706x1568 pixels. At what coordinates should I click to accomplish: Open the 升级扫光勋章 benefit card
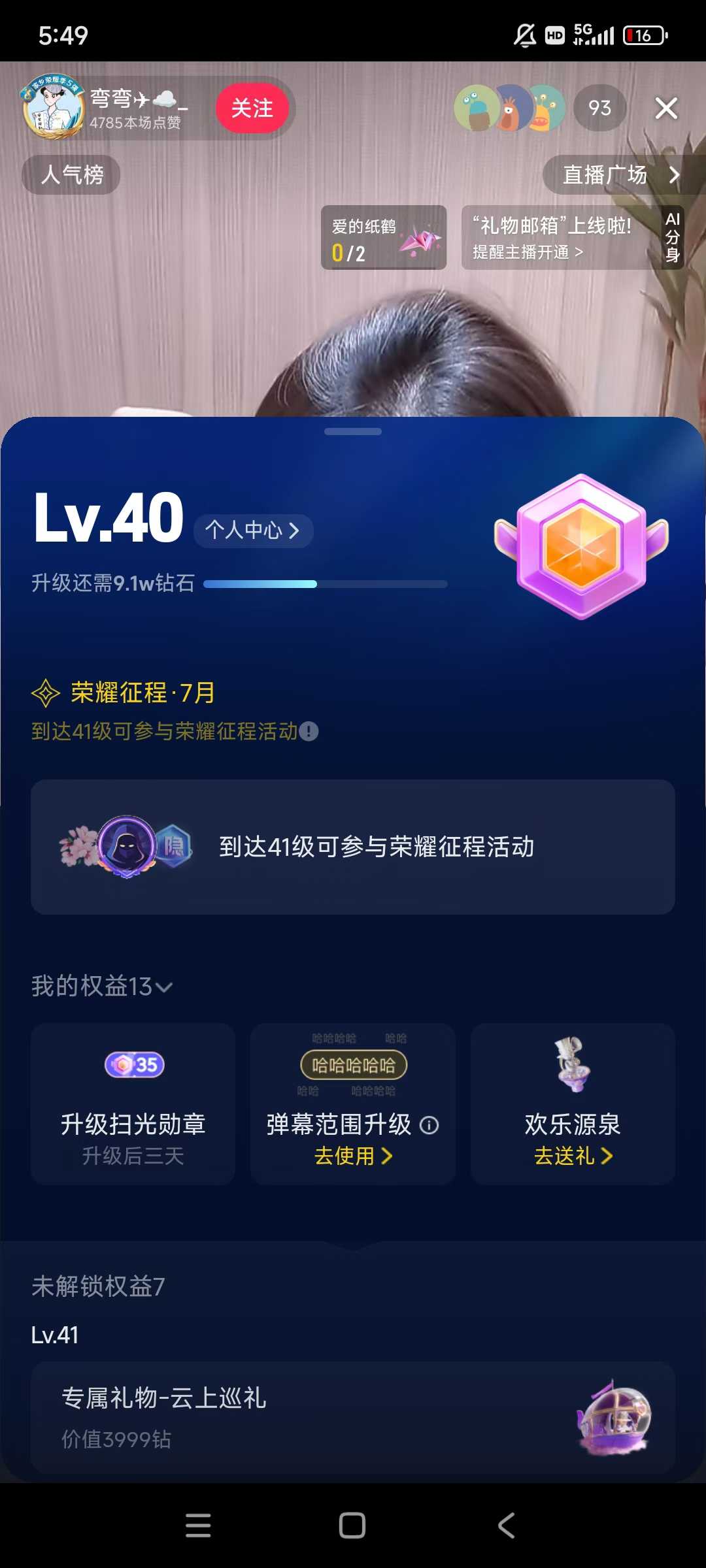click(133, 1104)
